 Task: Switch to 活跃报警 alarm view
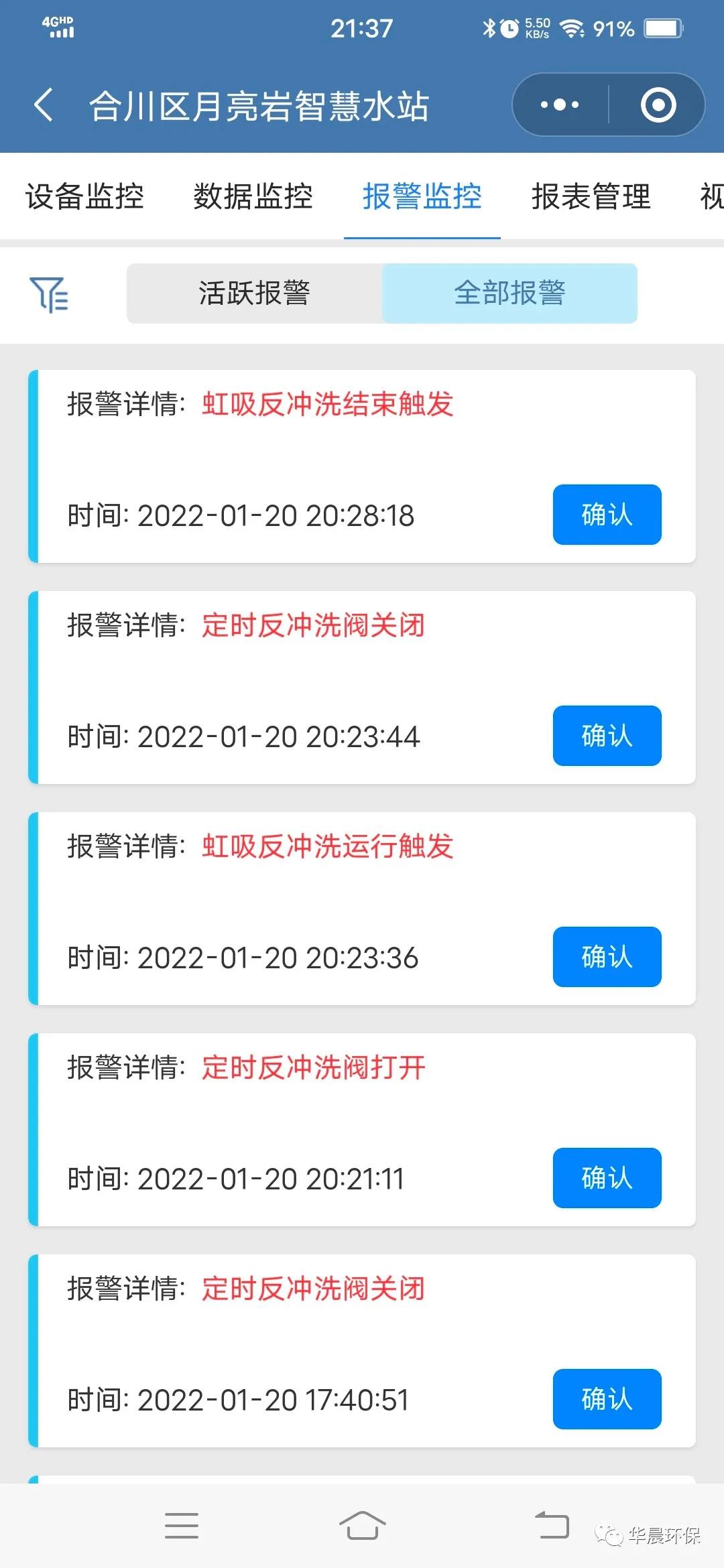coord(253,291)
